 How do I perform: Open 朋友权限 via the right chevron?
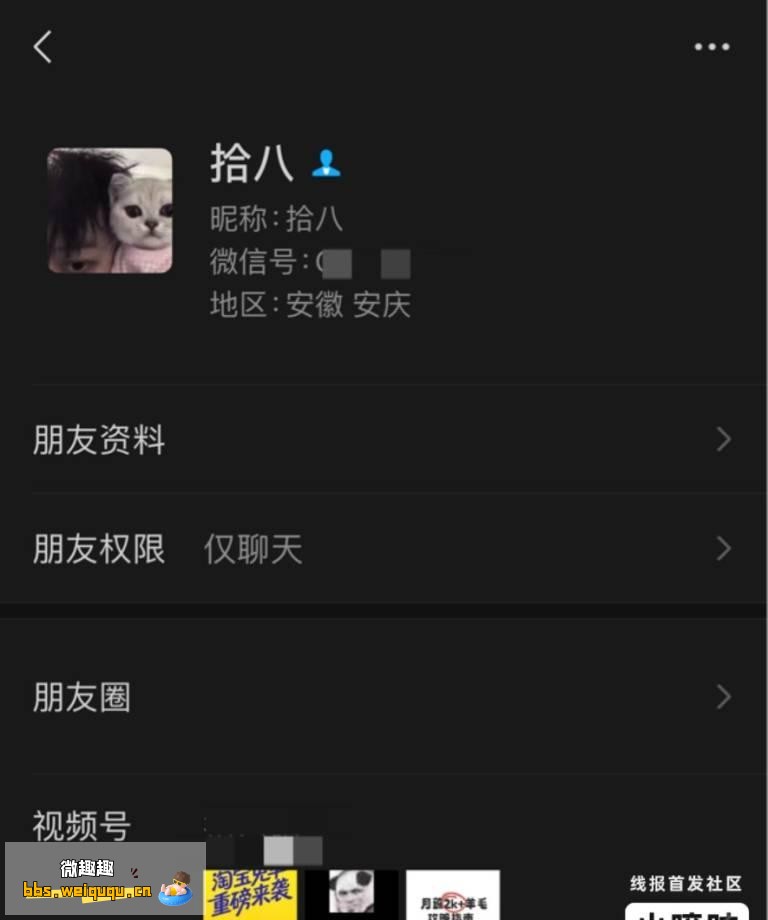tap(723, 549)
